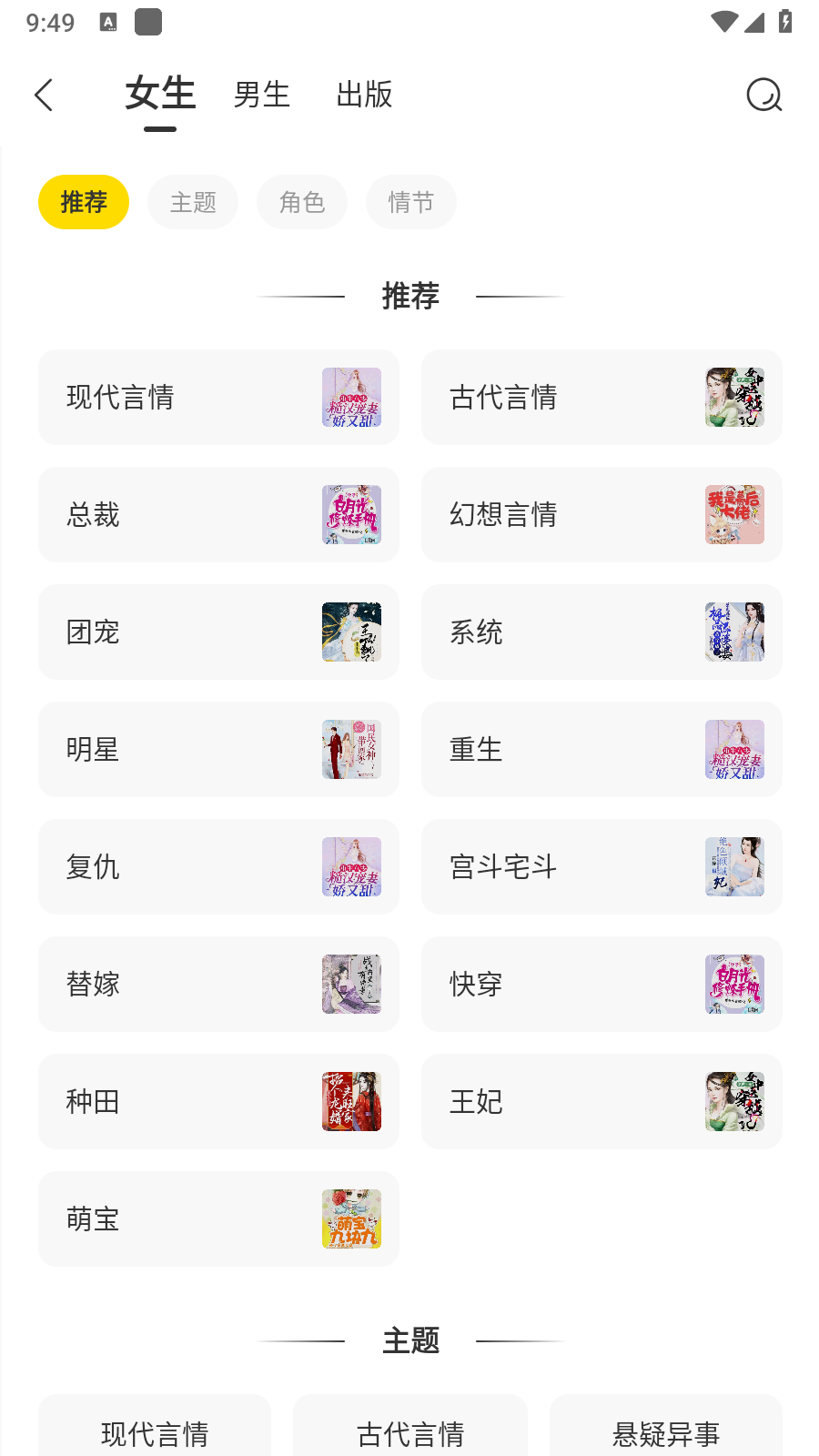Select the 情节 filter chip
Screen dimensions: 819x1456
411,202
